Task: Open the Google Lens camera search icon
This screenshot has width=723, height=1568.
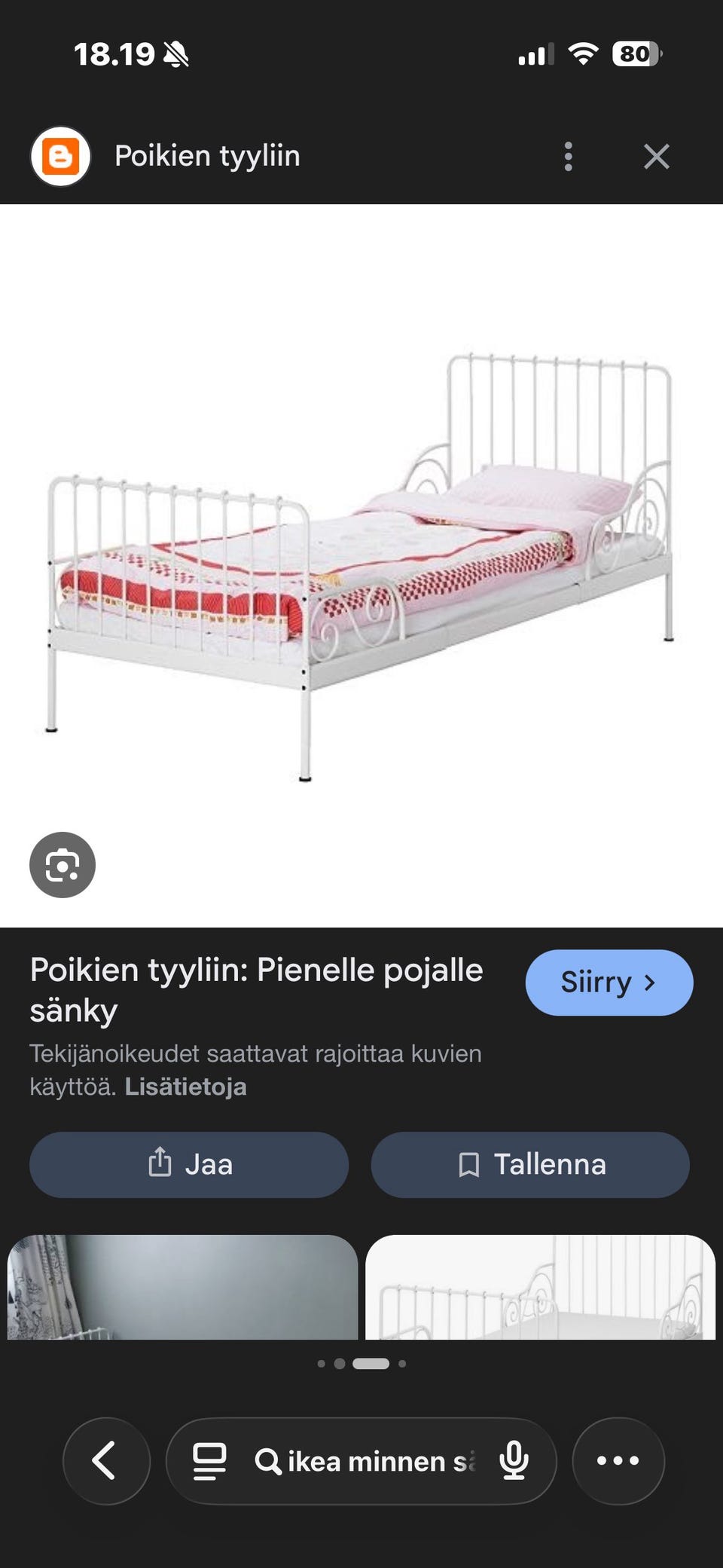Action: pyautogui.click(x=62, y=864)
